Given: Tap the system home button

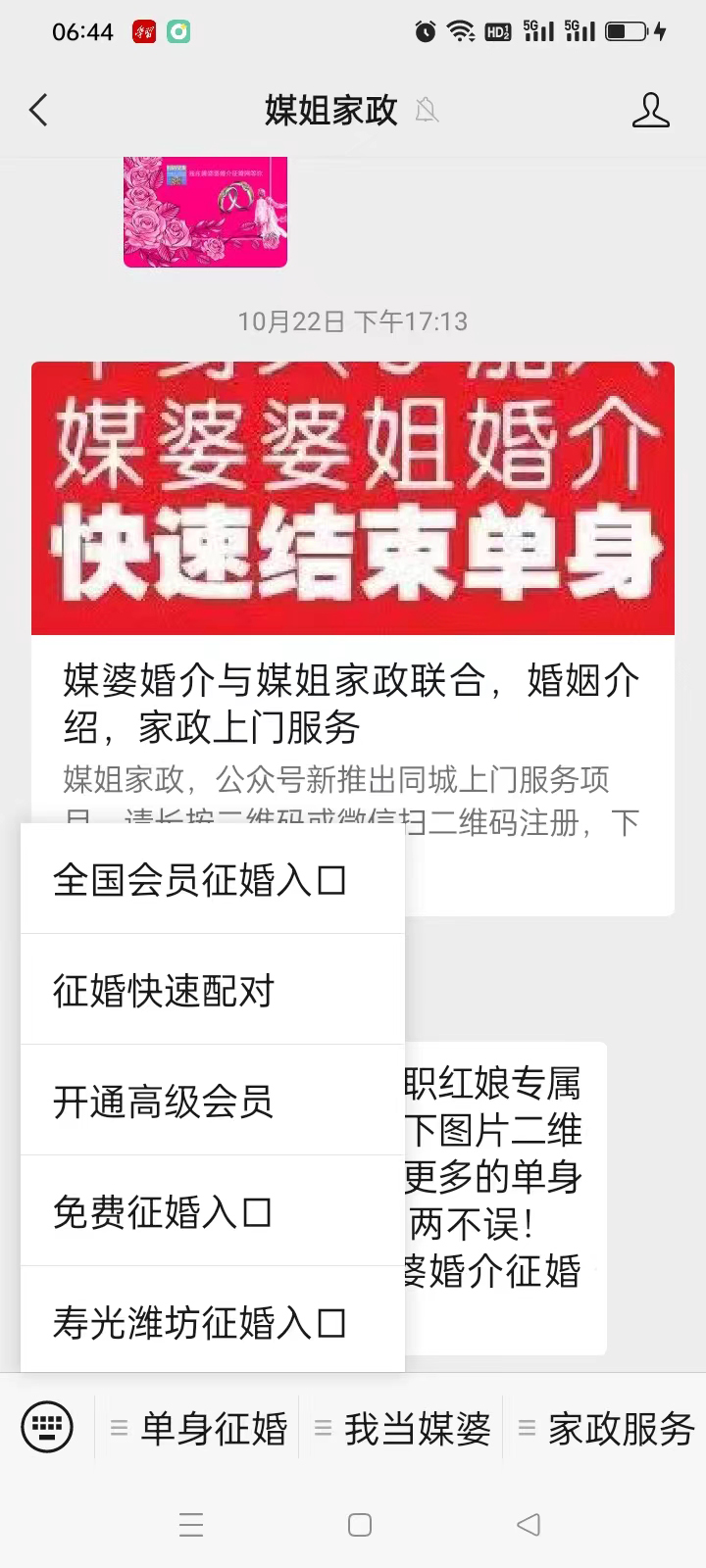Looking at the screenshot, I should (360, 1525).
